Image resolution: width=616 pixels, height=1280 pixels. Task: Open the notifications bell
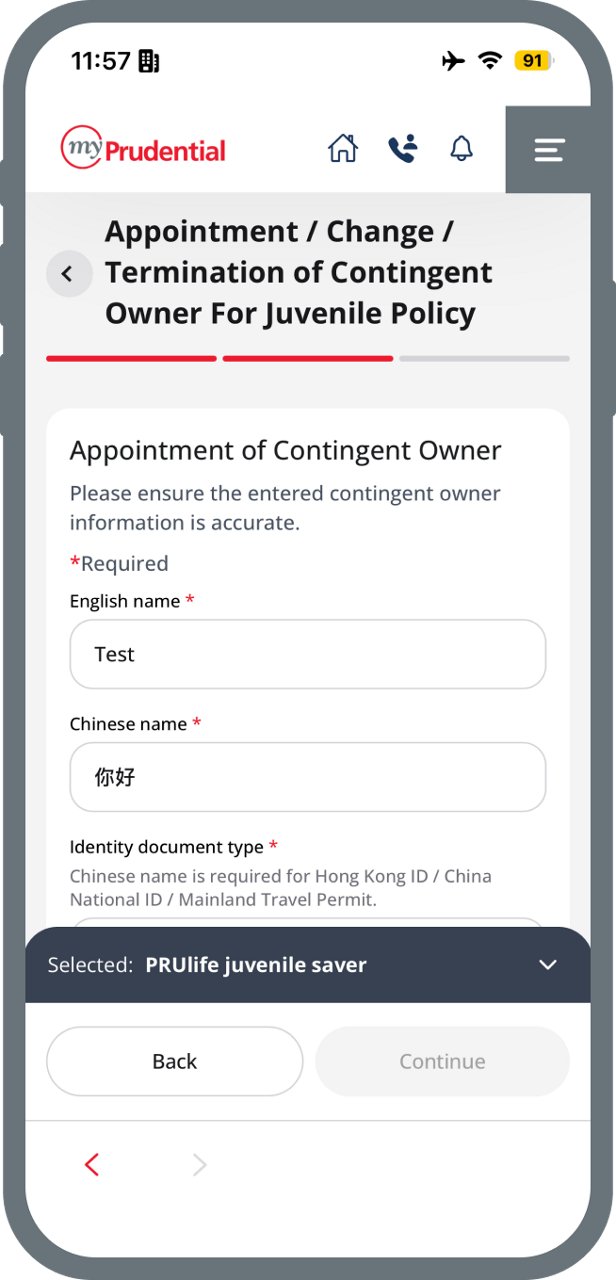click(461, 149)
